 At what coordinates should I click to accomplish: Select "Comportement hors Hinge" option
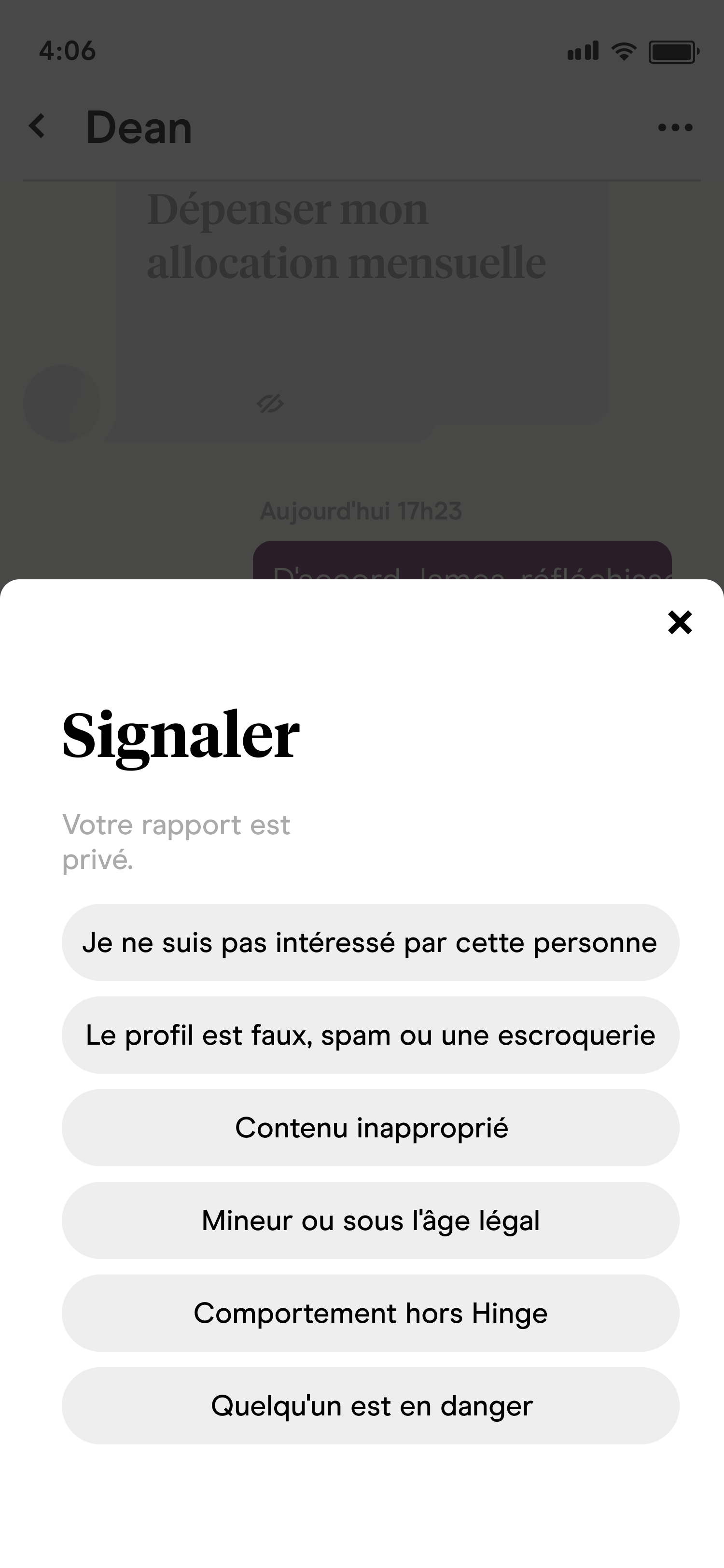(370, 1313)
